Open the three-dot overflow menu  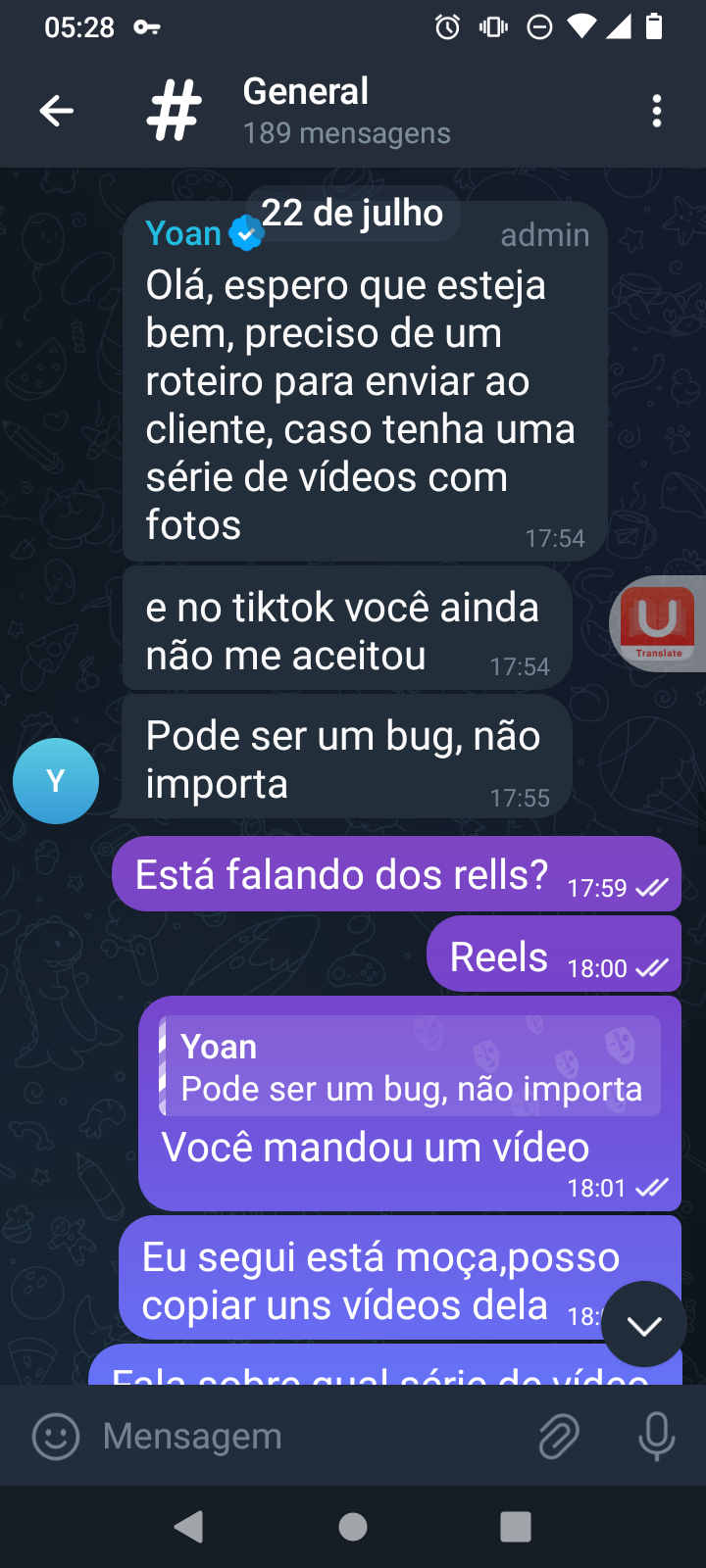pyautogui.click(x=657, y=111)
